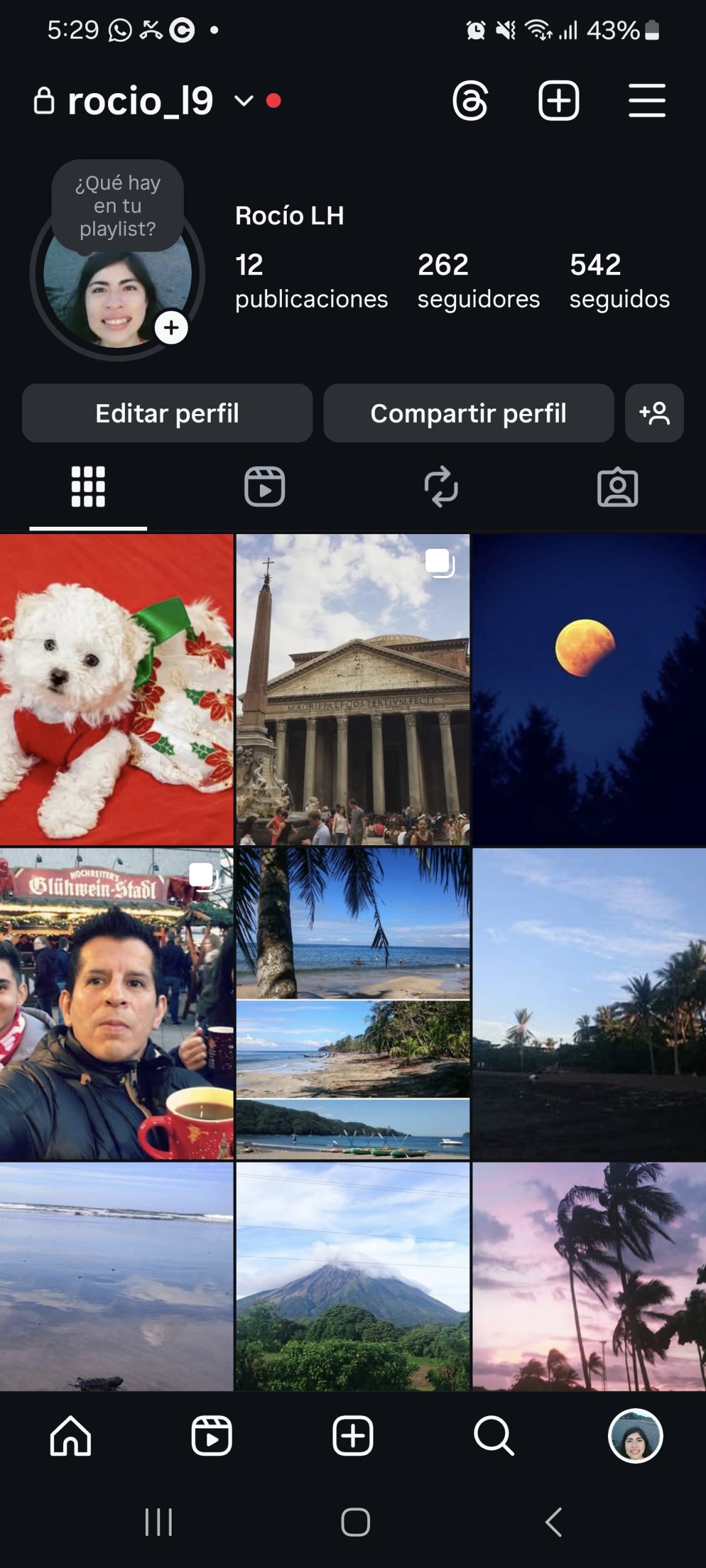Tap Editar perfil button

pyautogui.click(x=167, y=413)
